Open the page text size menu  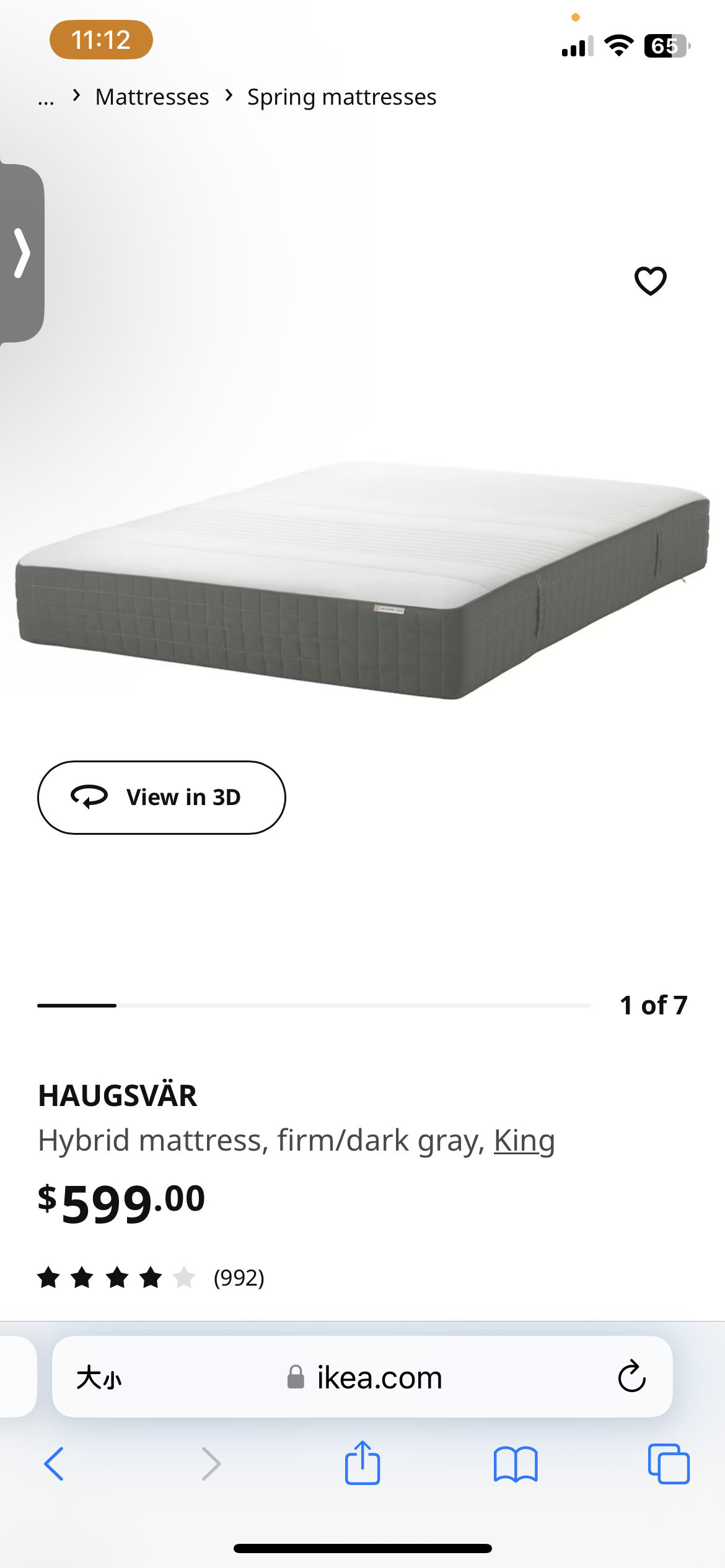[x=99, y=1379]
